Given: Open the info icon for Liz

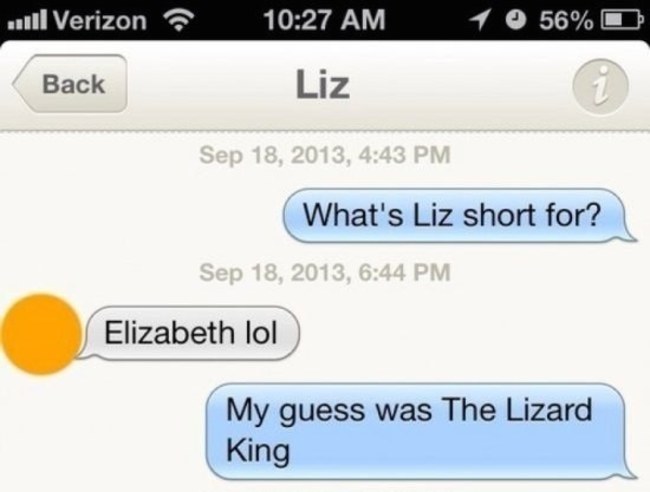Looking at the screenshot, I should pos(599,87).
